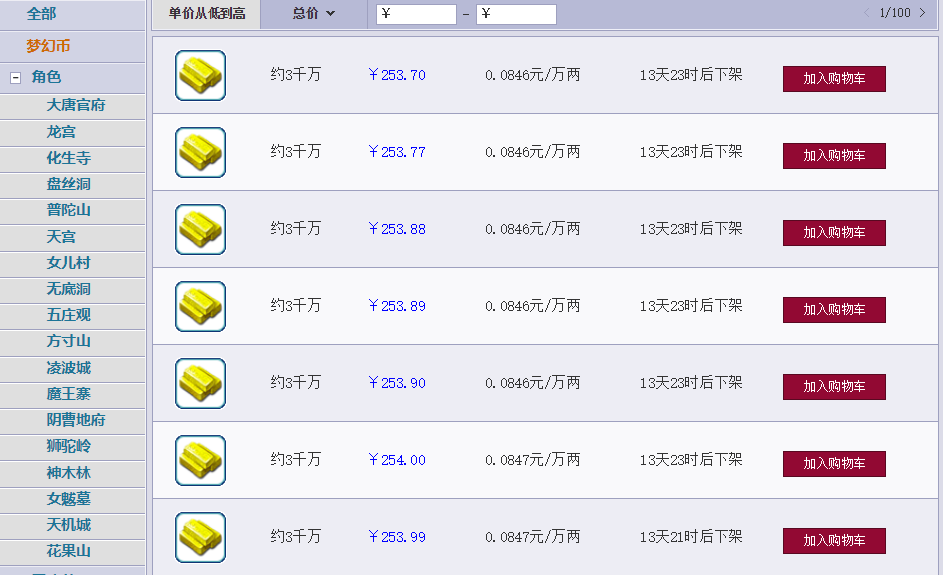Add the ¥254.00 listing to cart

[x=834, y=464]
